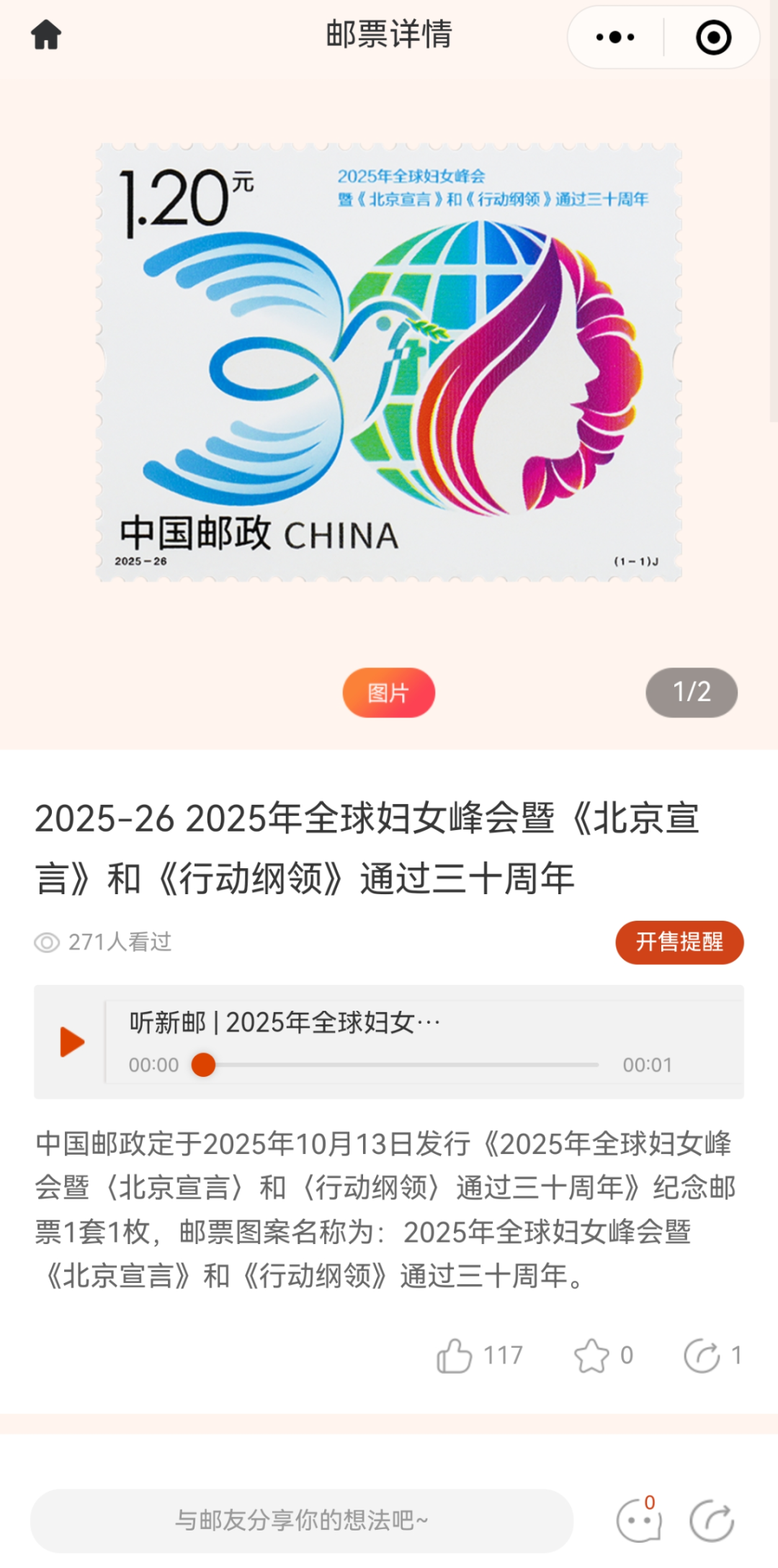The width and height of the screenshot is (778, 1568).
Task: Favorite this stamp with the star icon
Action: coord(591,1356)
